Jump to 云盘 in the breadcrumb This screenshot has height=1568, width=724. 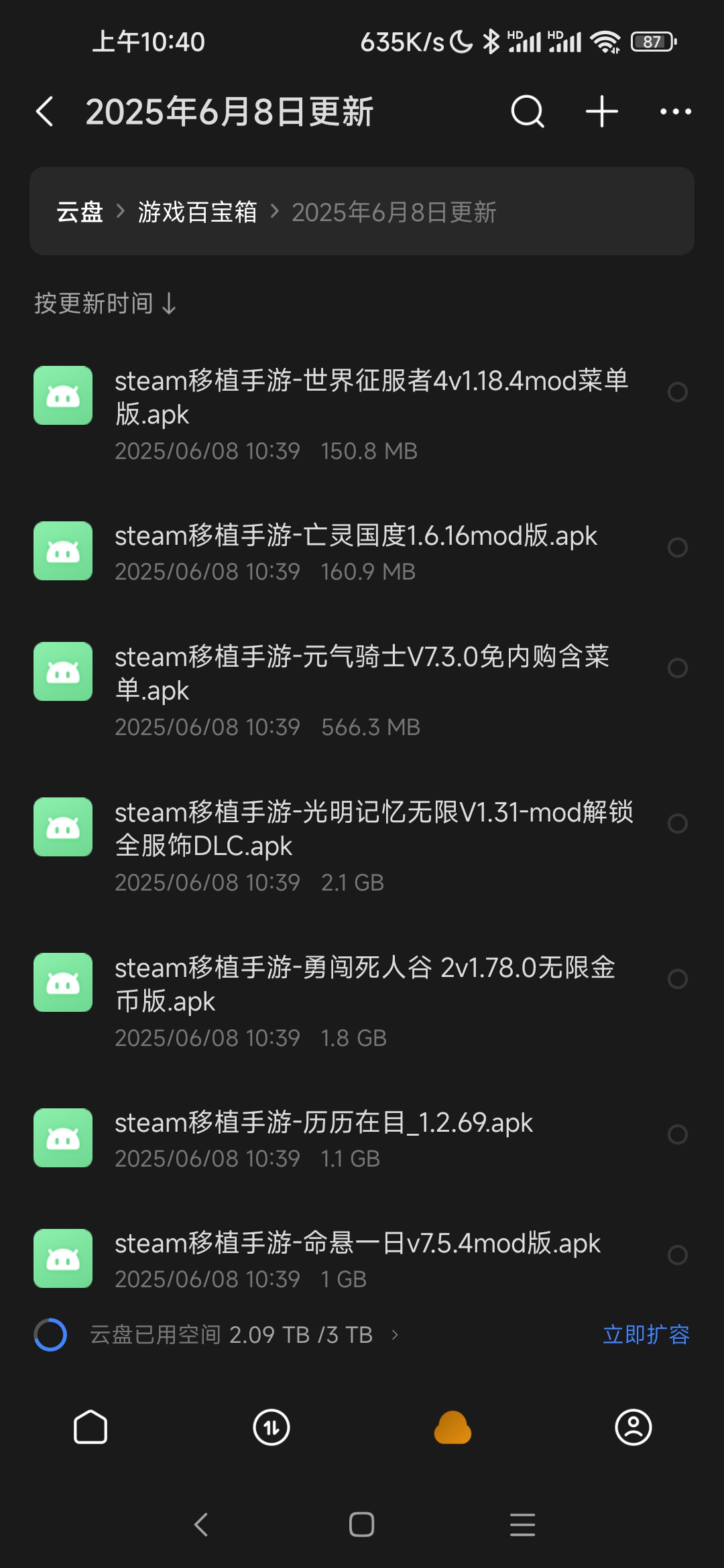click(79, 212)
